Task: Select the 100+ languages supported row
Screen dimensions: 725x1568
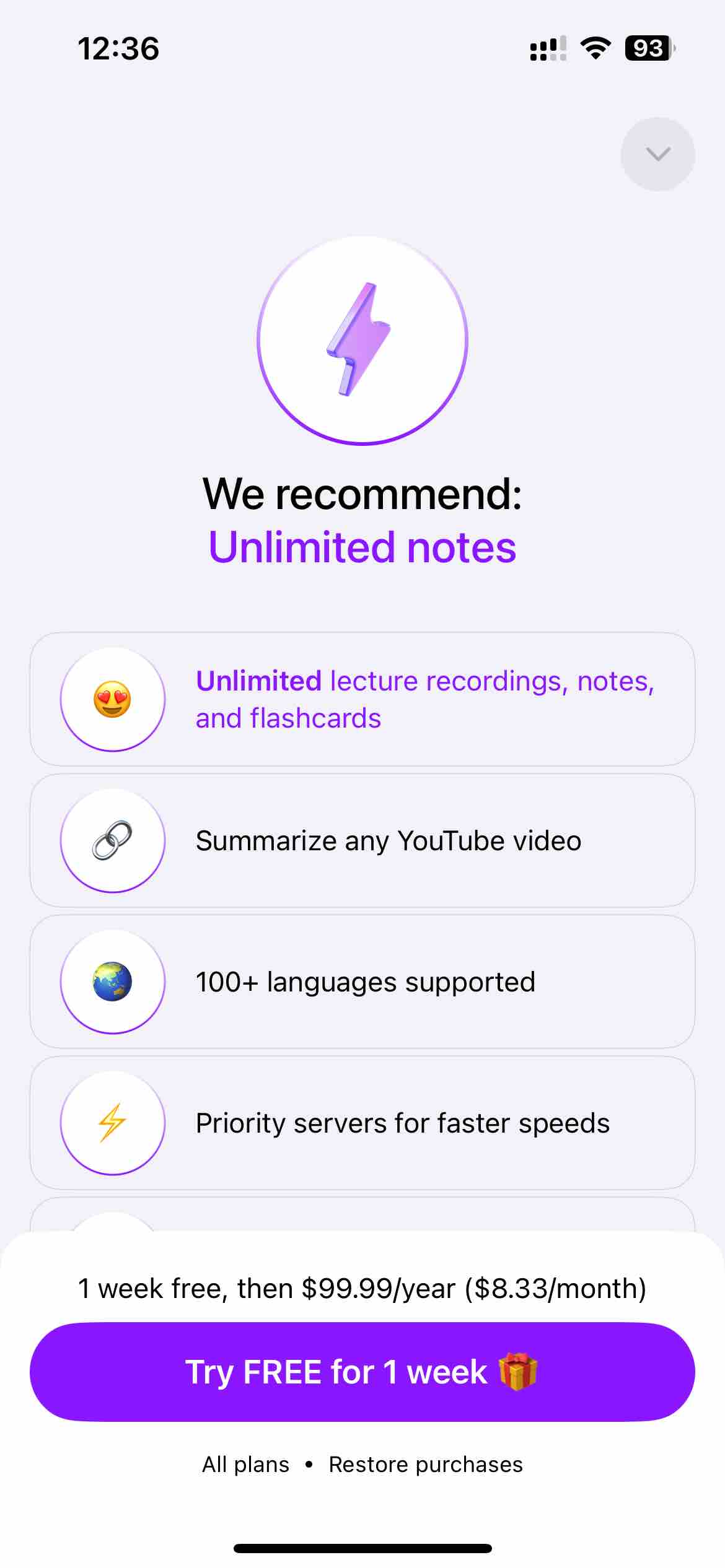Action: (x=362, y=982)
